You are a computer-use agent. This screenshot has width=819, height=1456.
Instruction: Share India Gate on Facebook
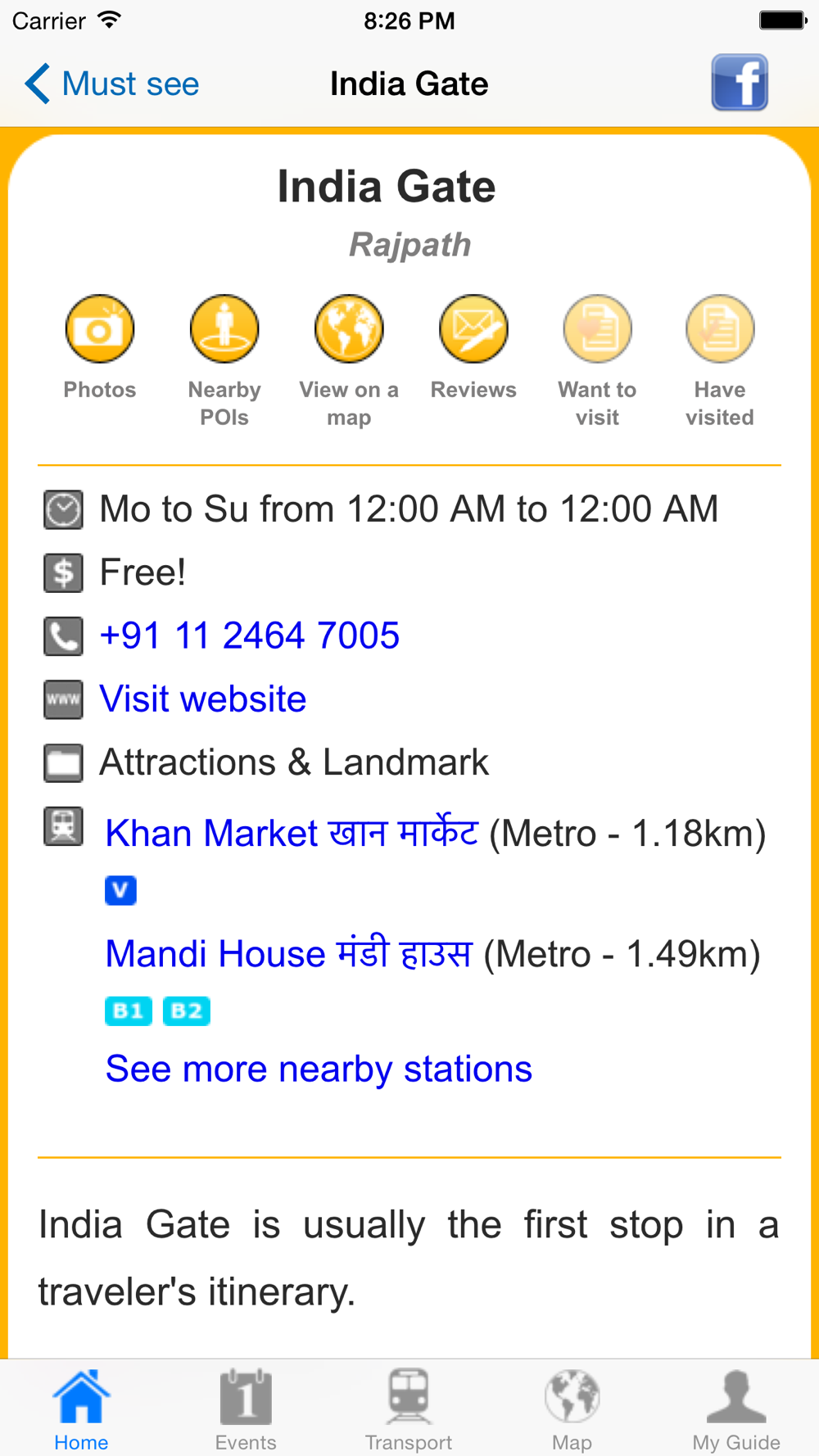coord(740,83)
